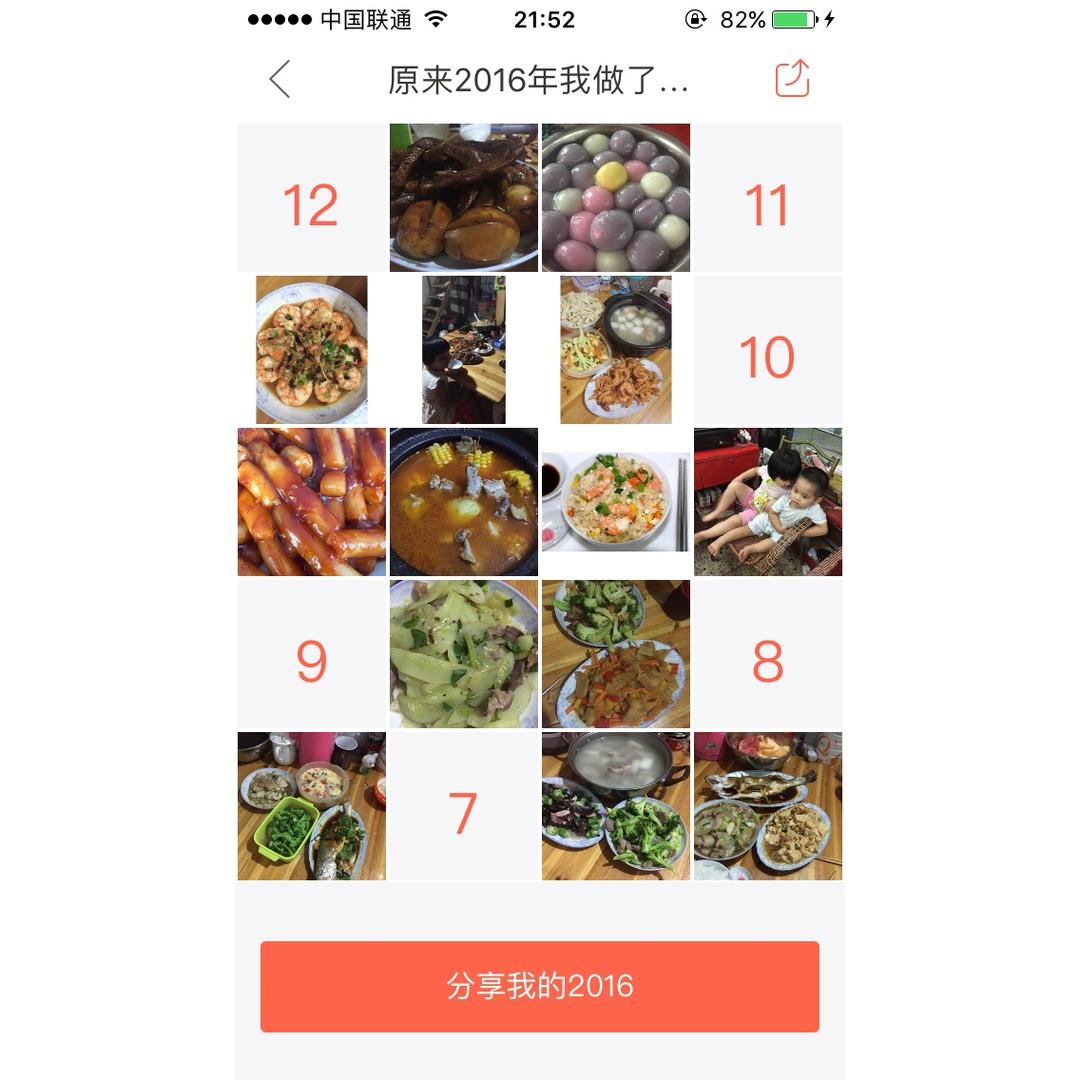View the clay pot with fried shrimp photo

(x=616, y=350)
